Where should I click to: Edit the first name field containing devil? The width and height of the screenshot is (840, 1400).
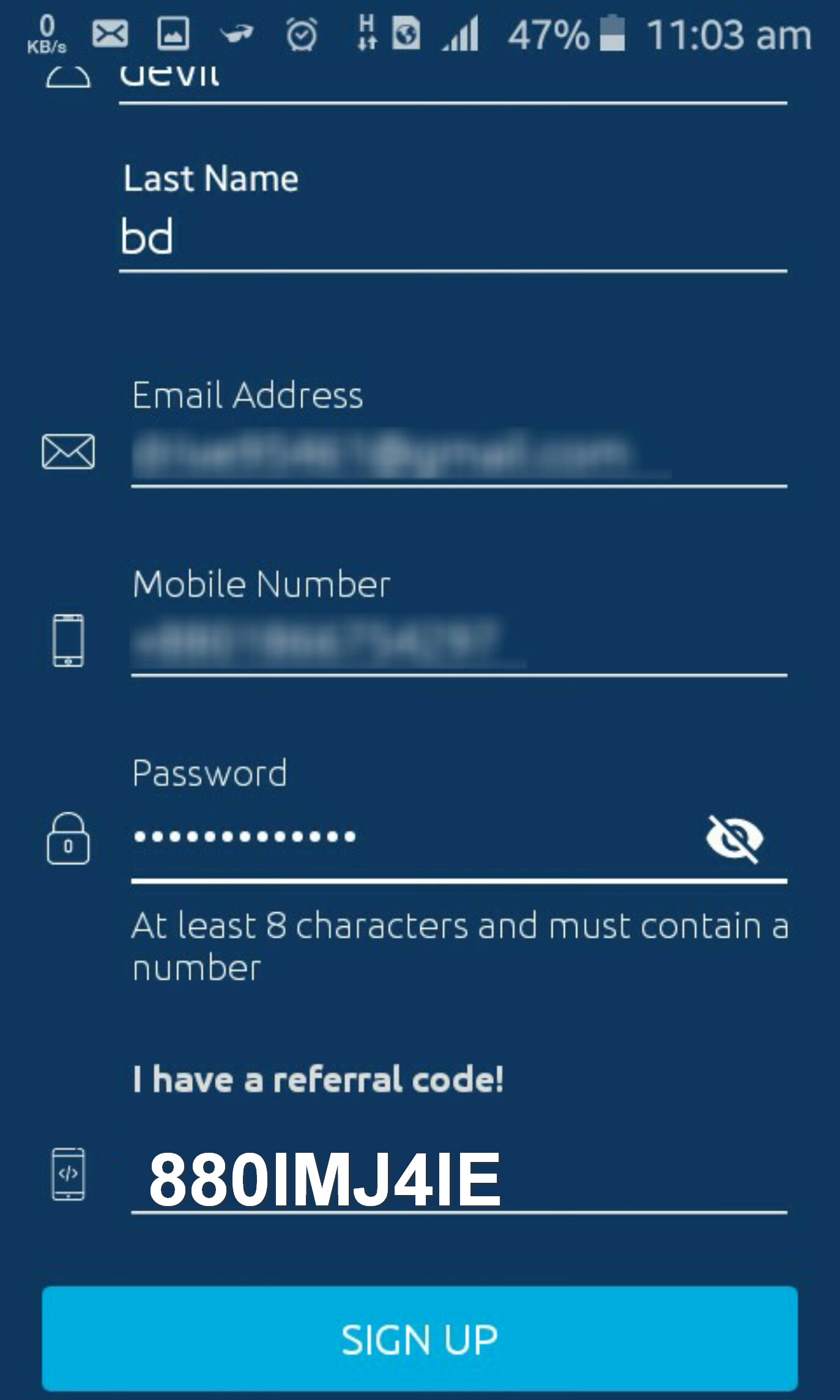coord(453,80)
